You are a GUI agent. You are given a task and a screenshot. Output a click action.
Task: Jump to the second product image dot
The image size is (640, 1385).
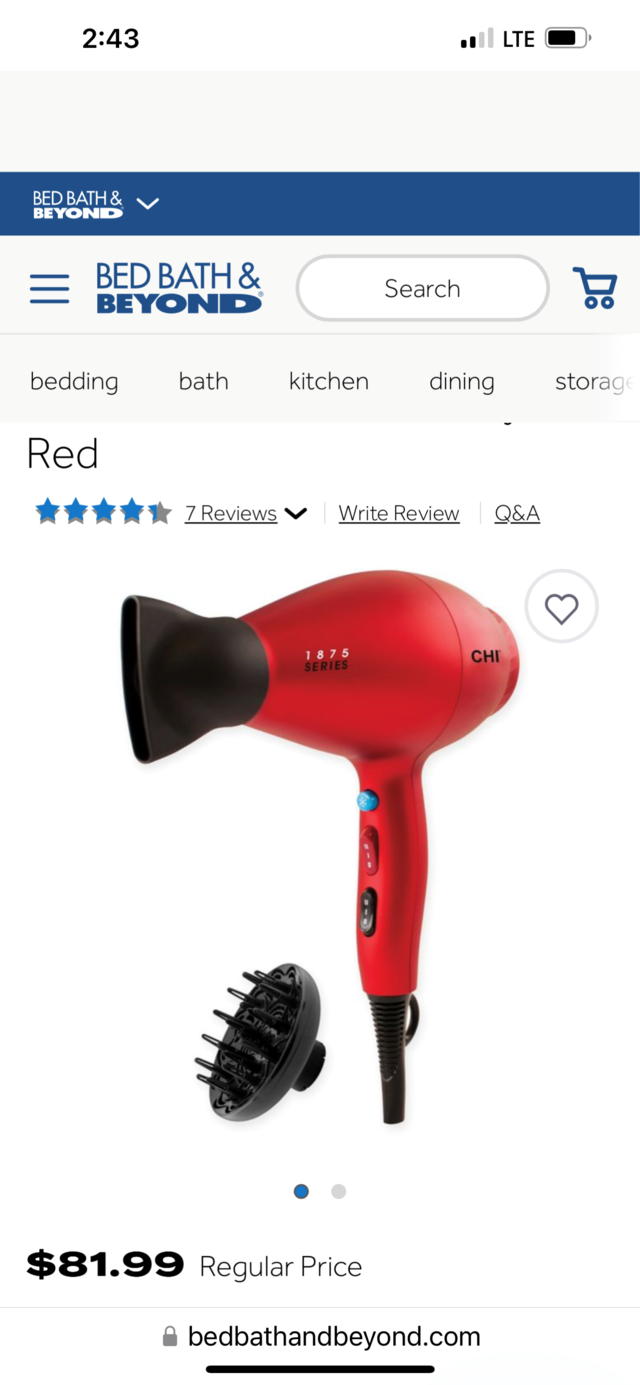coord(338,1191)
